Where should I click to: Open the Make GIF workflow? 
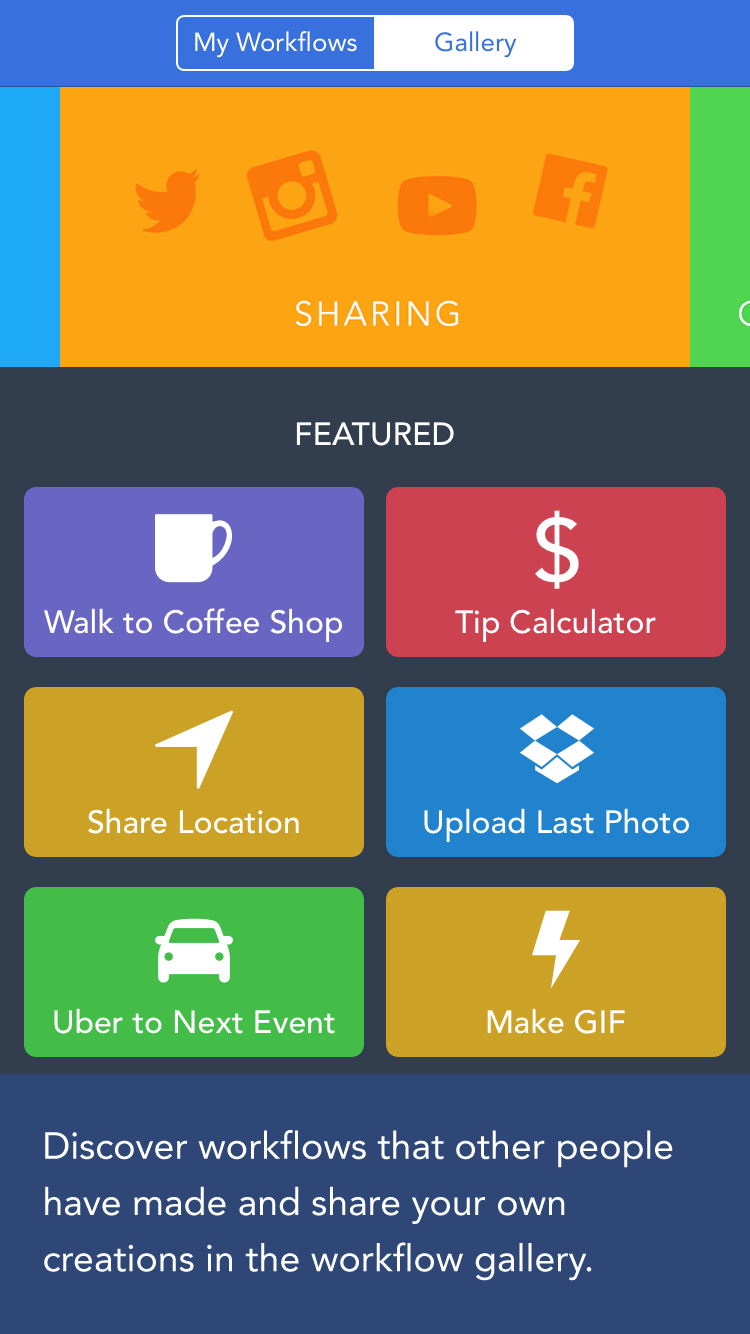[x=555, y=972]
